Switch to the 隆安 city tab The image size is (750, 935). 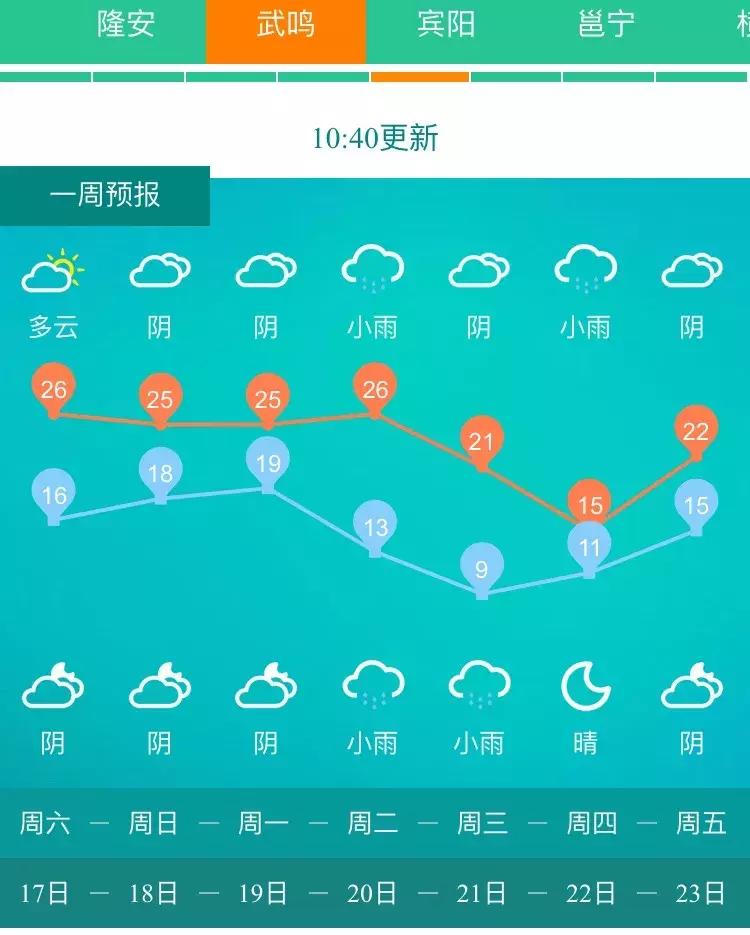pyautogui.click(x=126, y=26)
